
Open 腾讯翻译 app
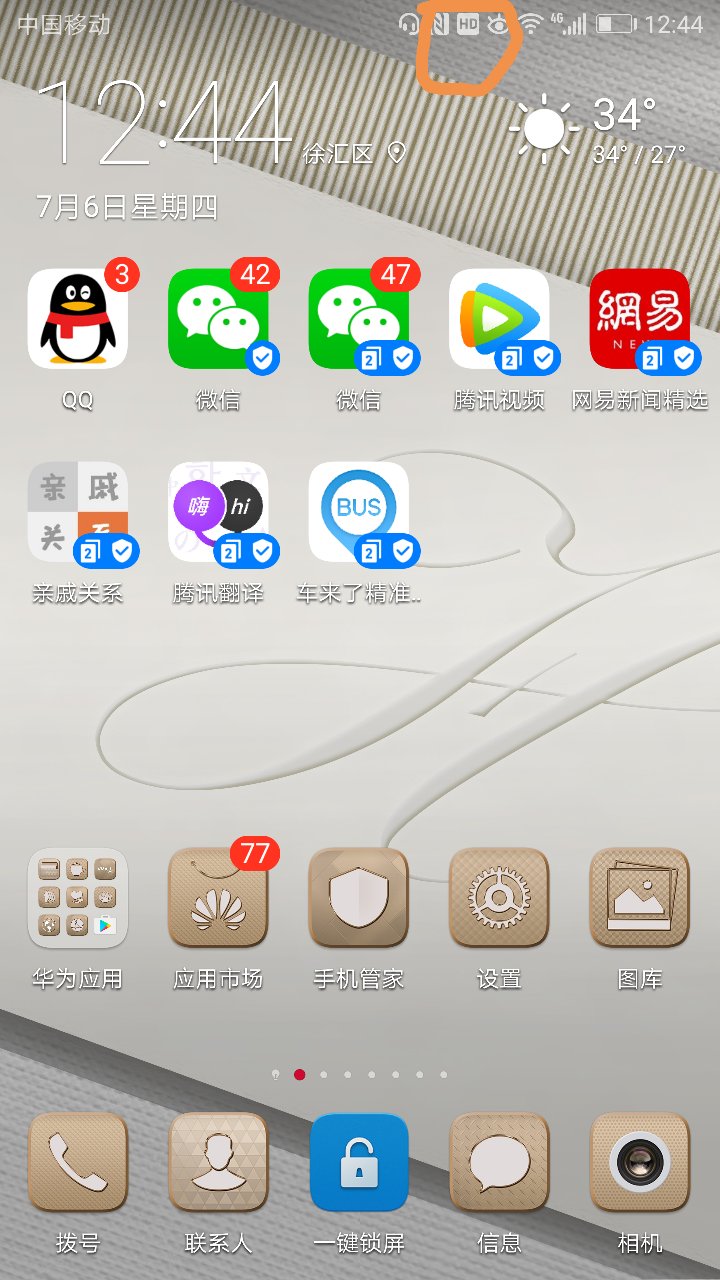[218, 512]
